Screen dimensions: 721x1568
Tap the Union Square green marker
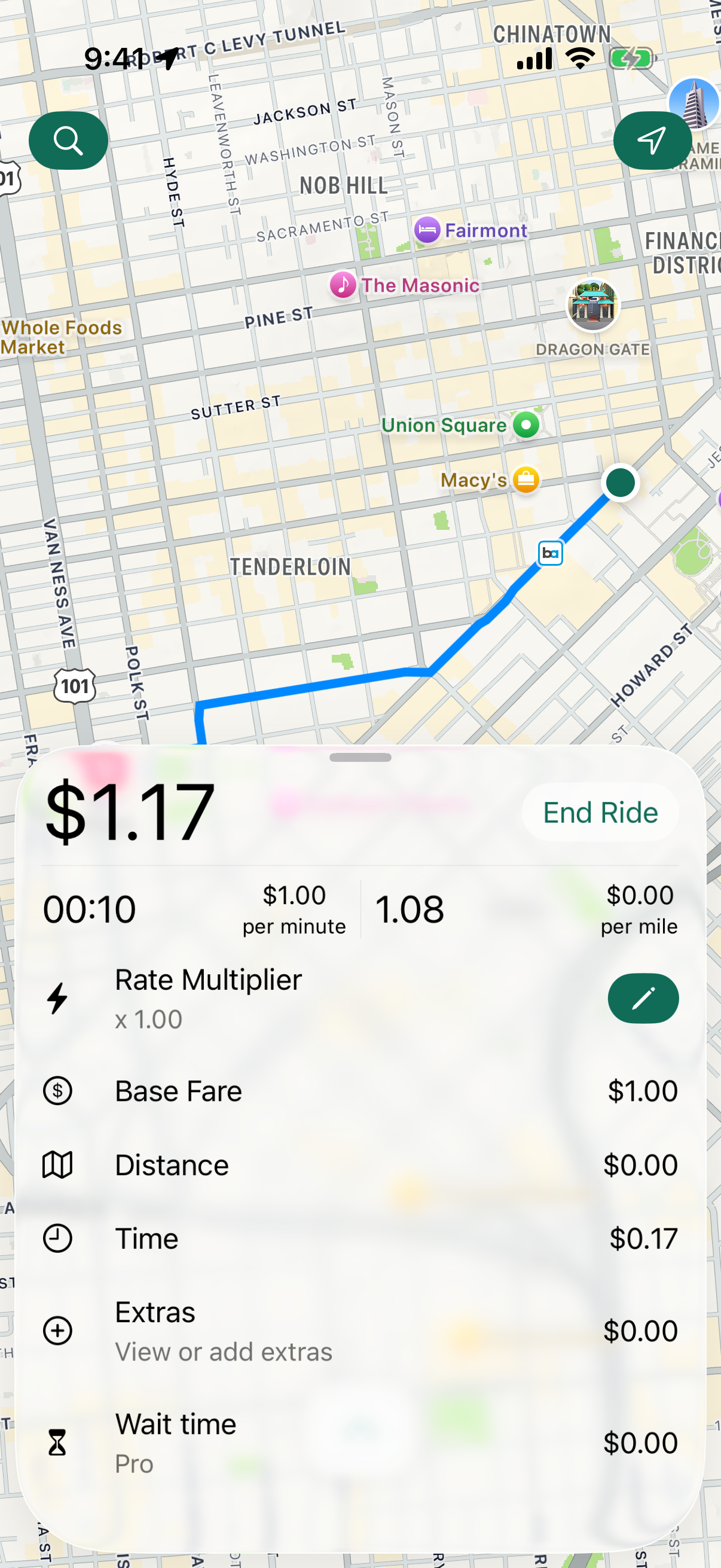[x=526, y=424]
